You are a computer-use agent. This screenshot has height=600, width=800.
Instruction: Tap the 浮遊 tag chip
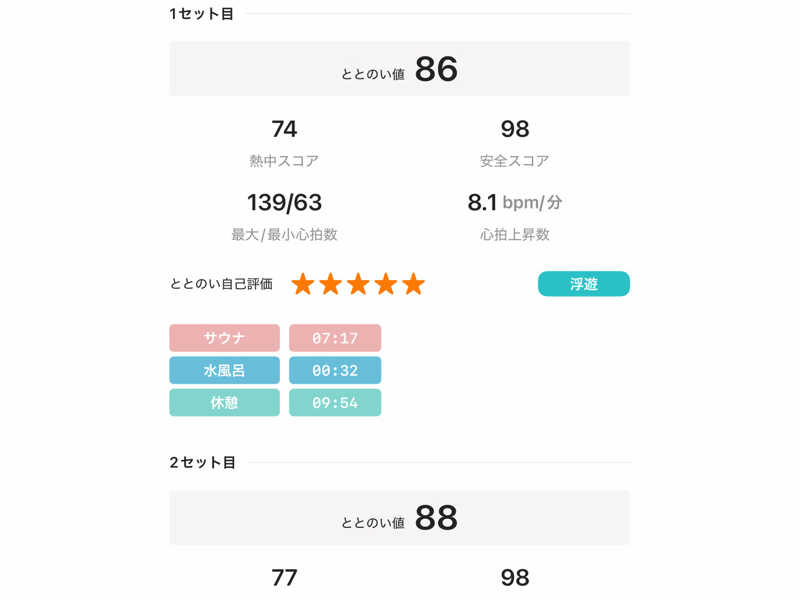pyautogui.click(x=583, y=284)
